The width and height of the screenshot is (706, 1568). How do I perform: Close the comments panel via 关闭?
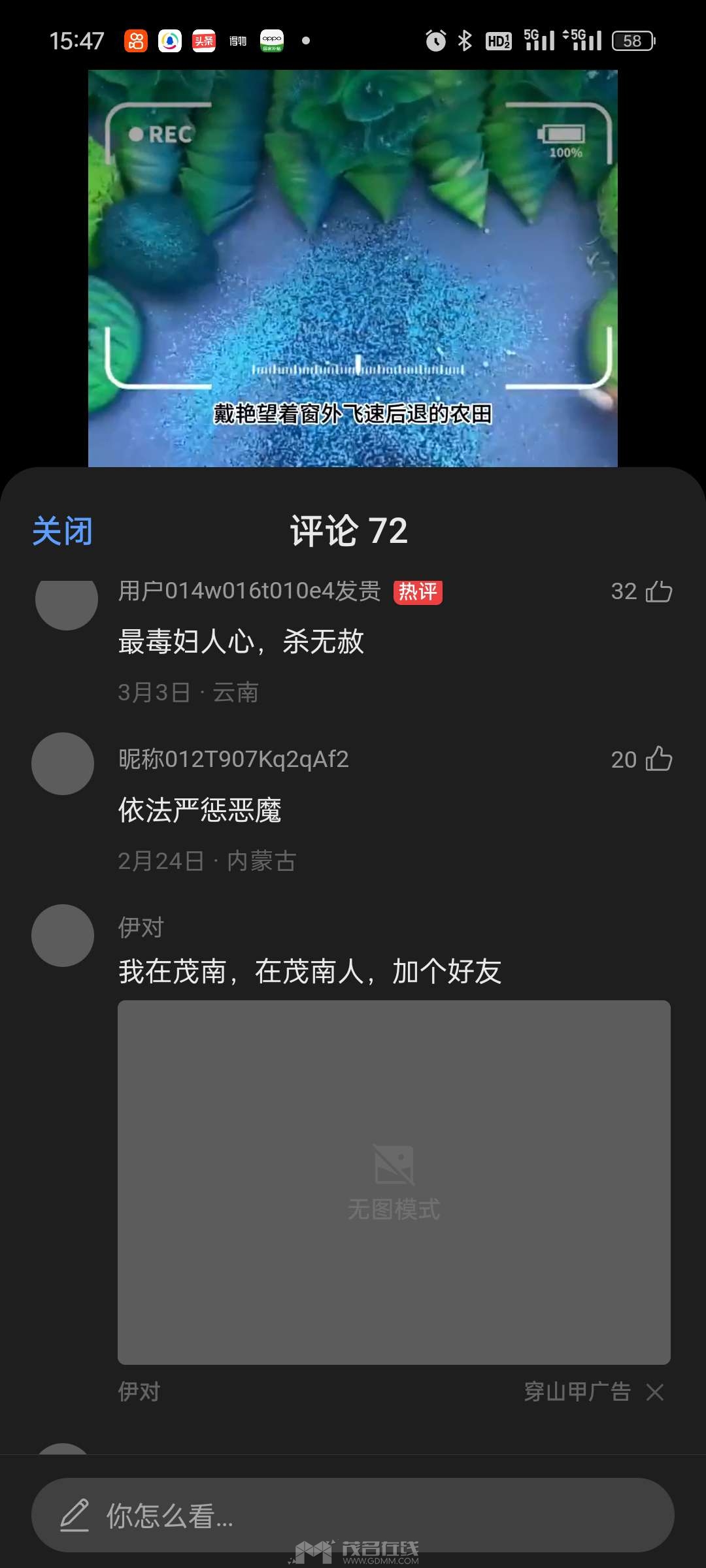coord(63,531)
